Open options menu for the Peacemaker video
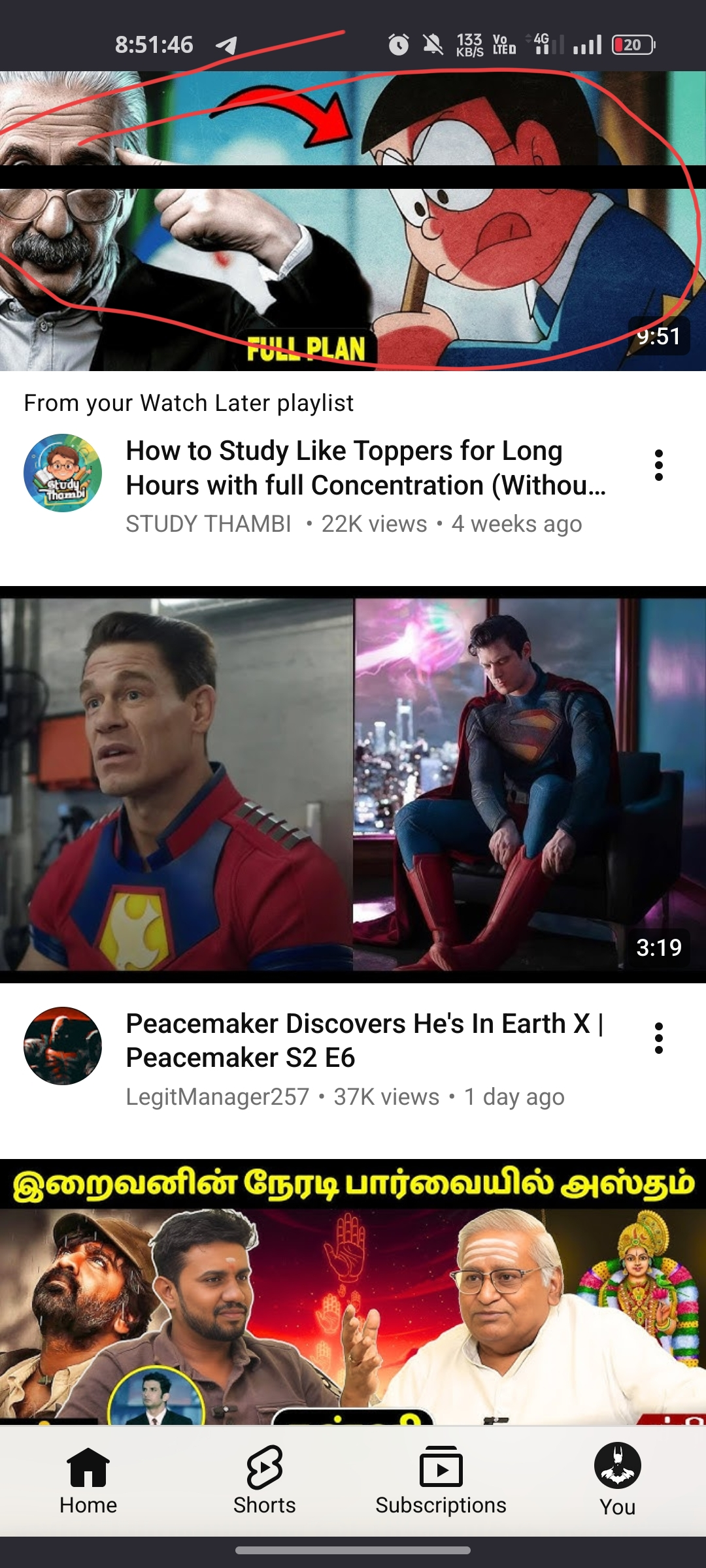The image size is (706, 1568). click(x=658, y=1038)
